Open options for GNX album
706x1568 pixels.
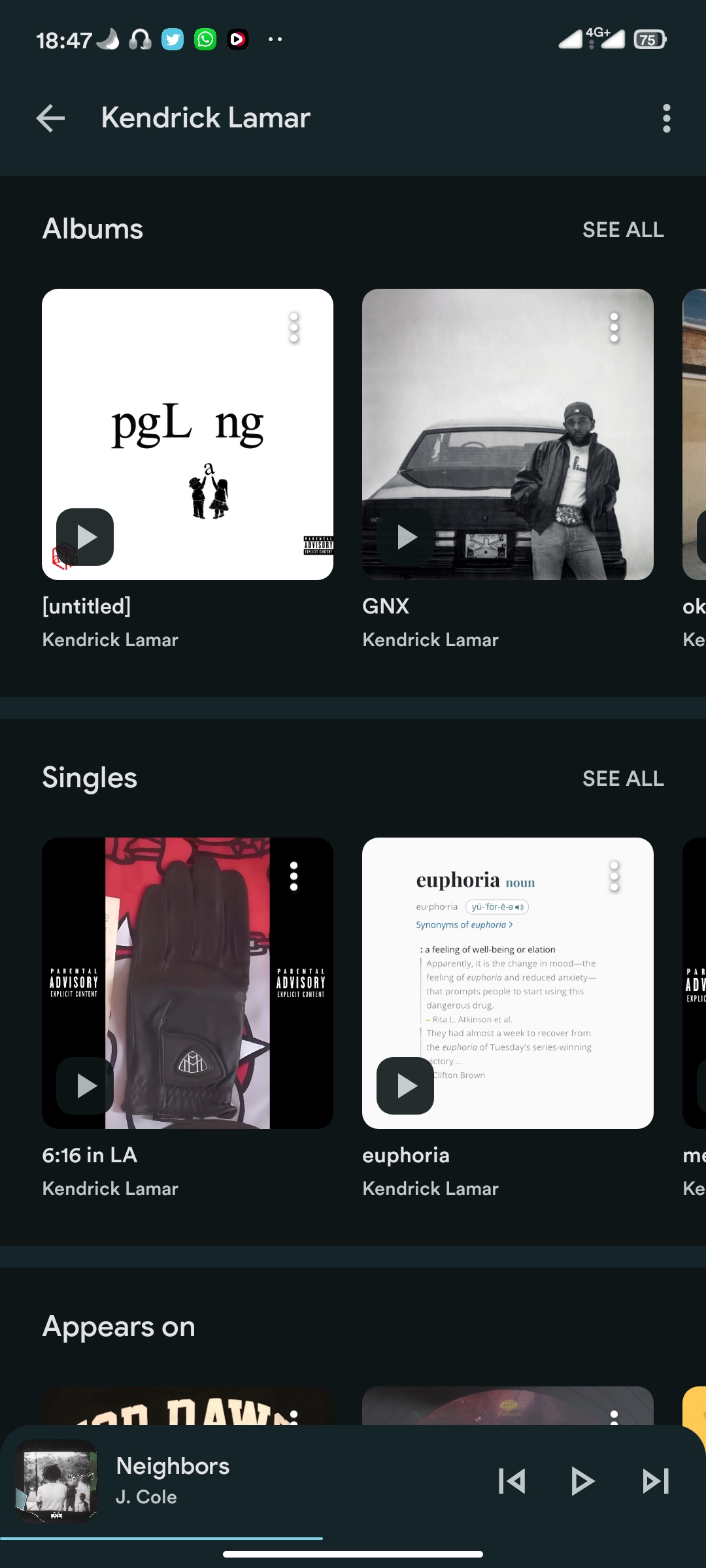pyautogui.click(x=614, y=327)
